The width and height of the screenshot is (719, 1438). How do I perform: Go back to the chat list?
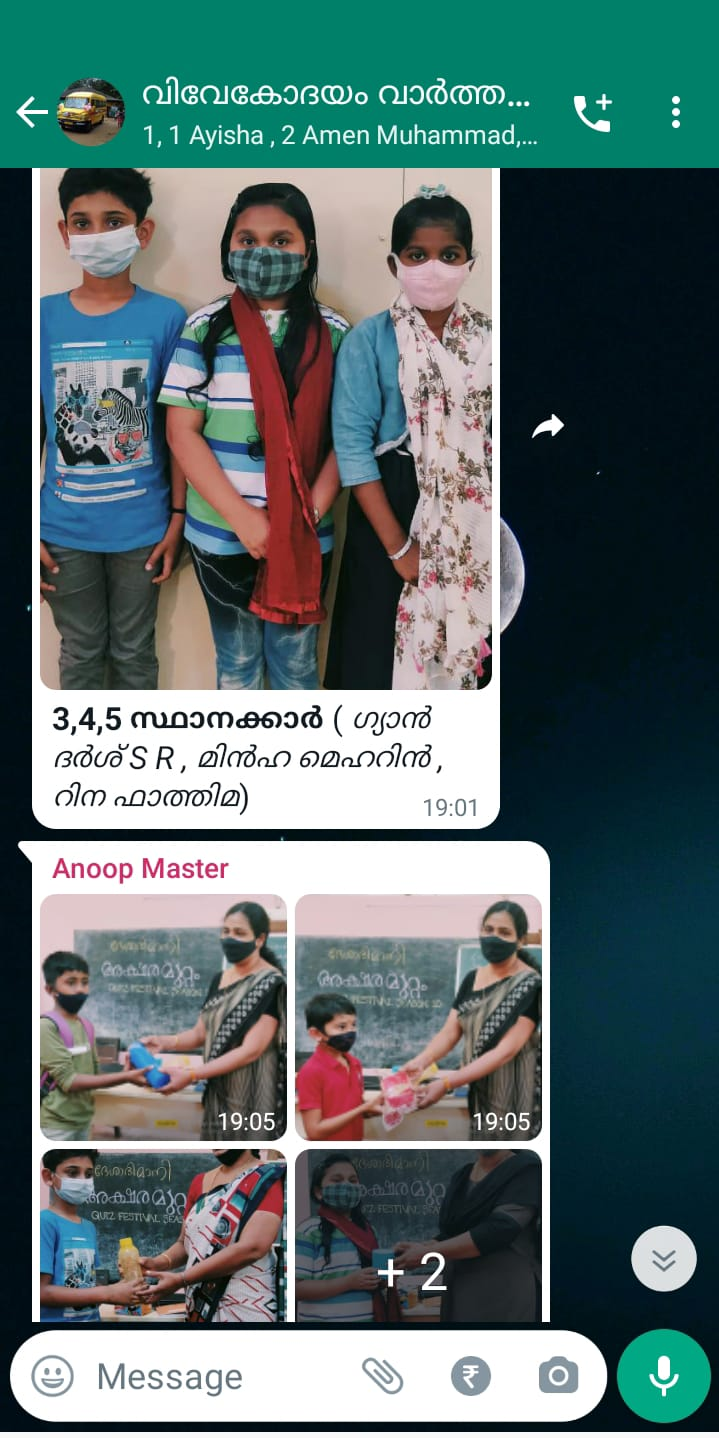click(x=32, y=112)
